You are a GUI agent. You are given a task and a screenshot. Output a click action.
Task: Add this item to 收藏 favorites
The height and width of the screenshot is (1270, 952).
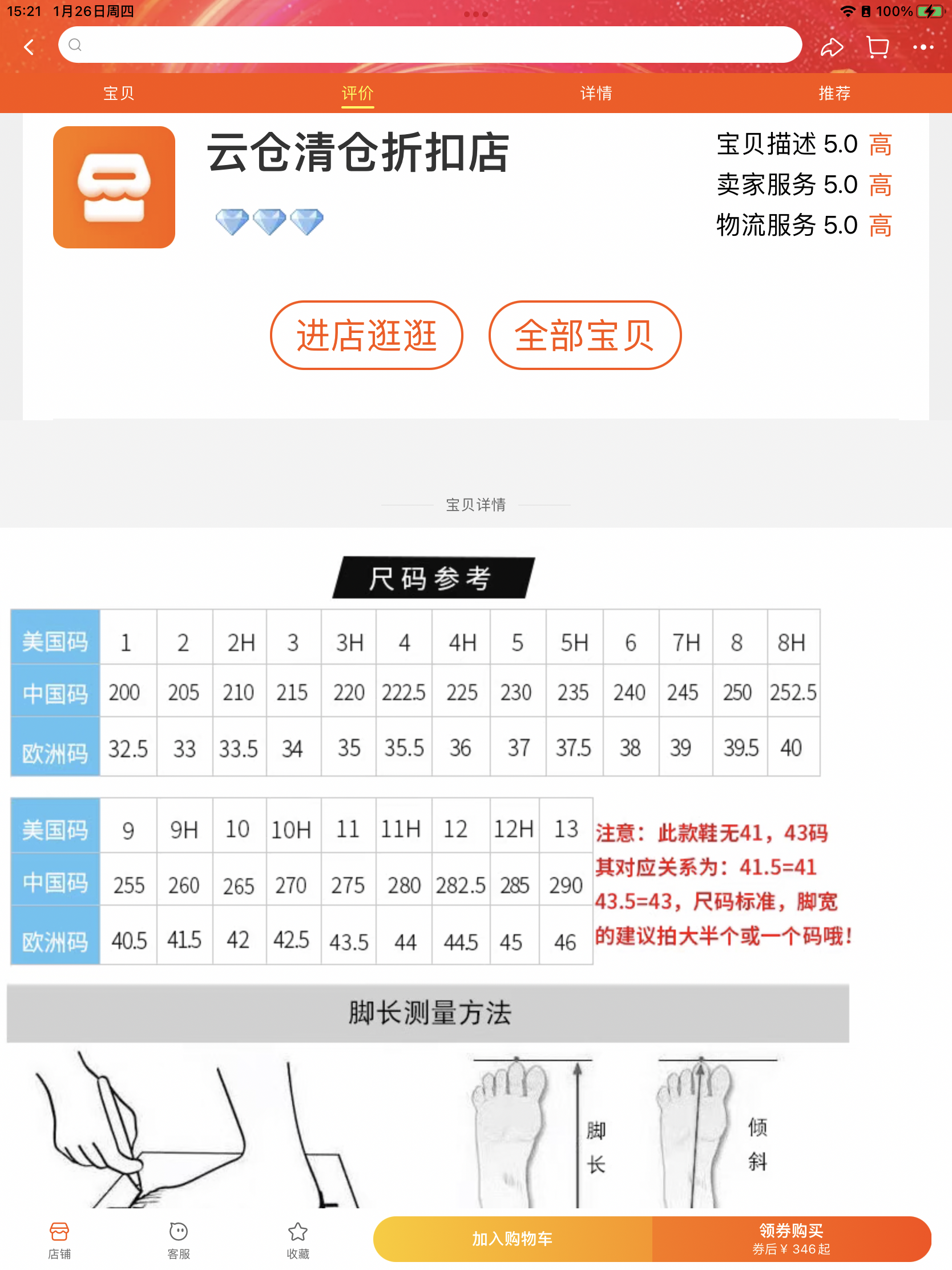[x=298, y=1240]
